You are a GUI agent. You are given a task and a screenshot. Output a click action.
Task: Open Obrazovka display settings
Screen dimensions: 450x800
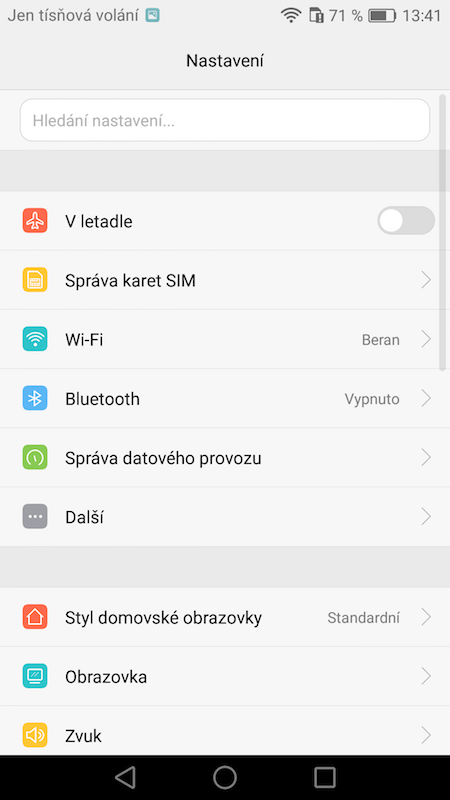click(225, 677)
